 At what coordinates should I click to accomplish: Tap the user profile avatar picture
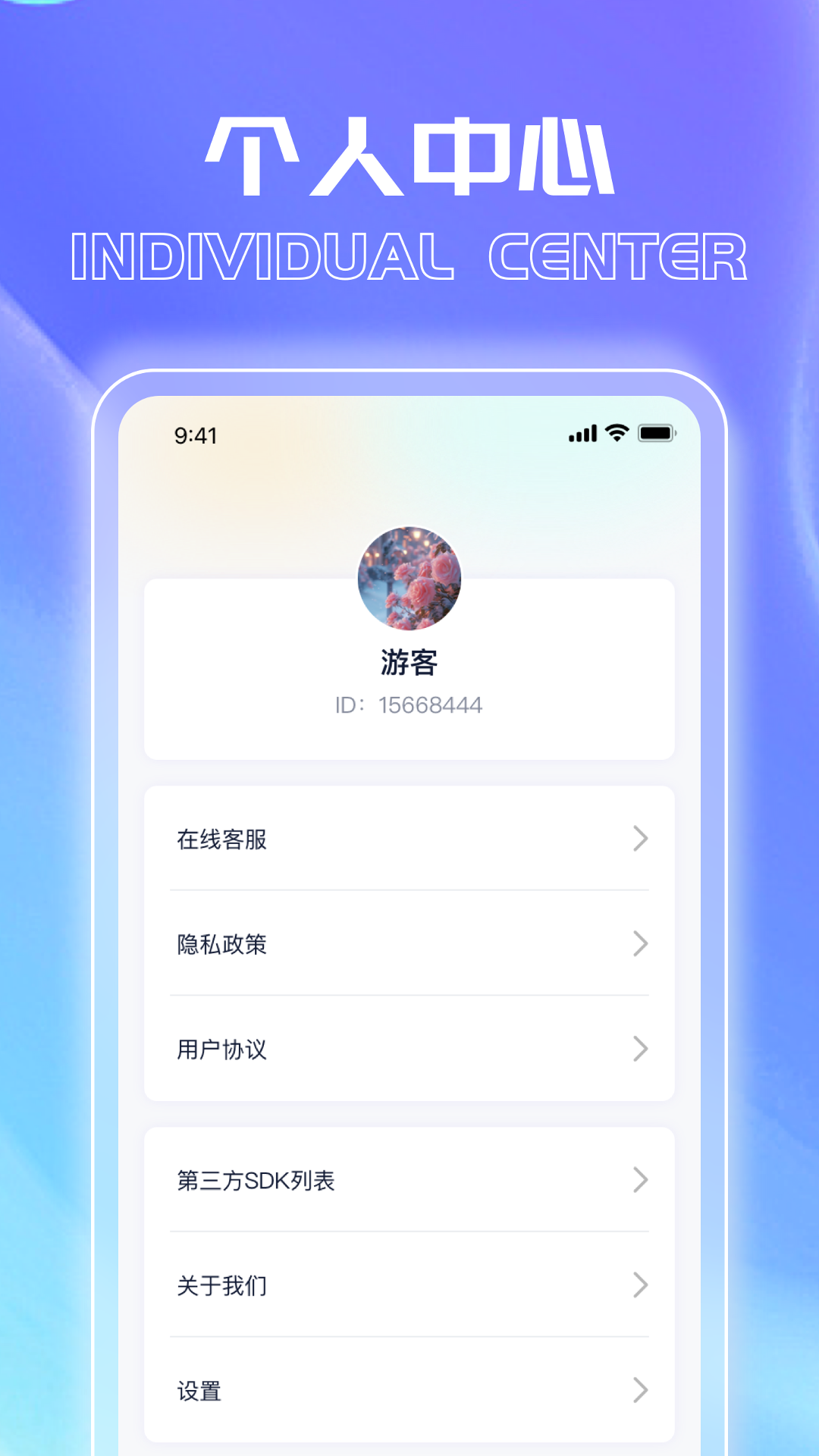point(409,579)
